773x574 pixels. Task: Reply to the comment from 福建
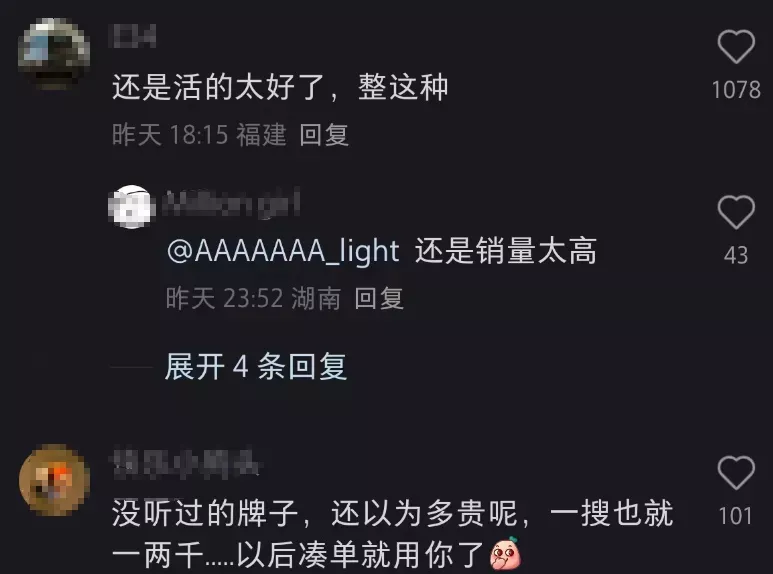(324, 135)
